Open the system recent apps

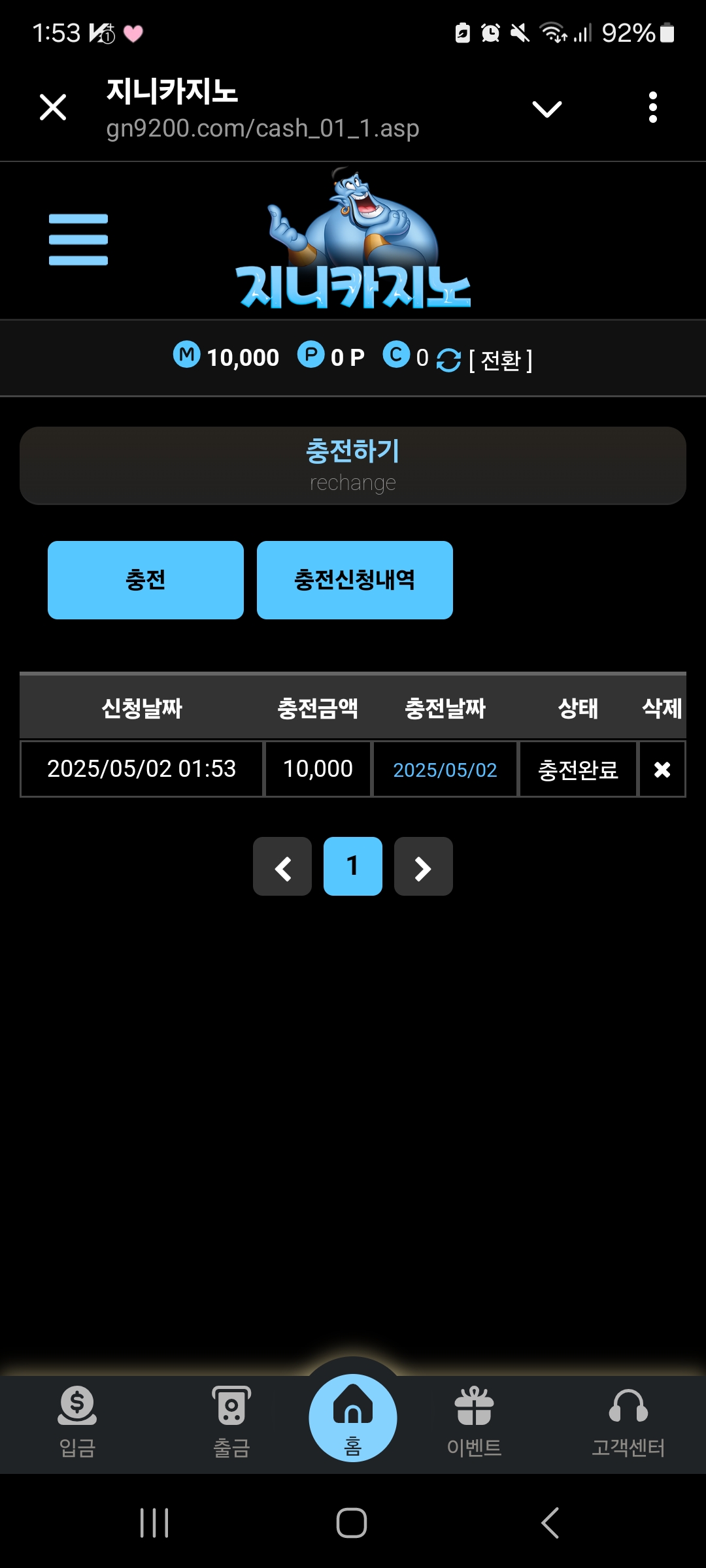coord(155,1524)
